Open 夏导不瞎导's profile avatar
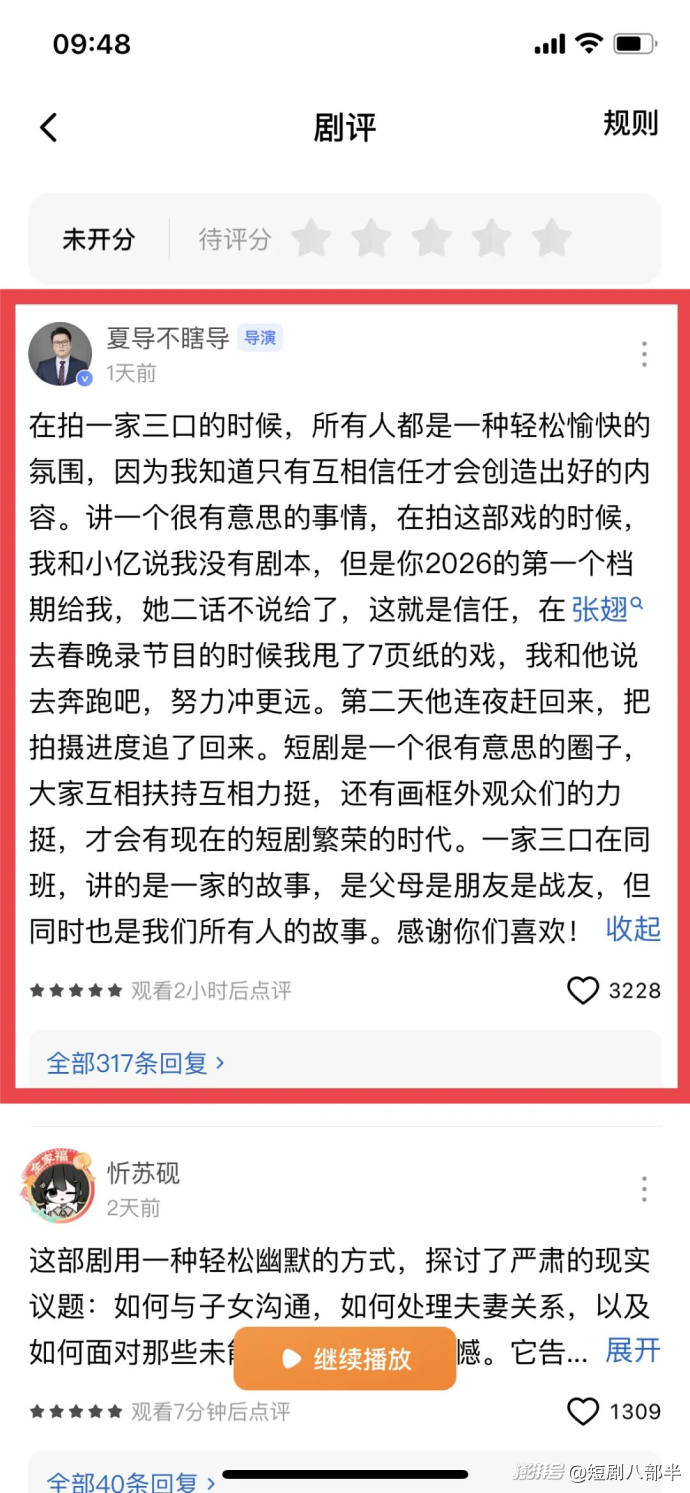Image resolution: width=690 pixels, height=1493 pixels. pos(60,353)
